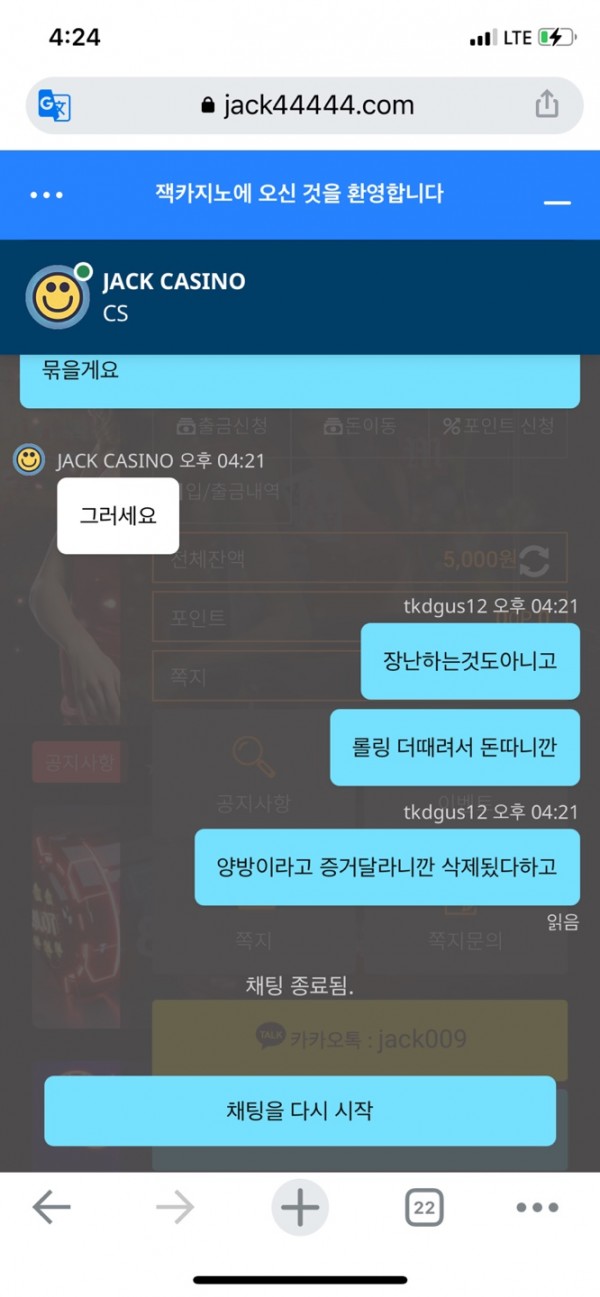Viewport: 600px width, 1297px height.
Task: Open a new browser tab
Action: [x=300, y=1208]
